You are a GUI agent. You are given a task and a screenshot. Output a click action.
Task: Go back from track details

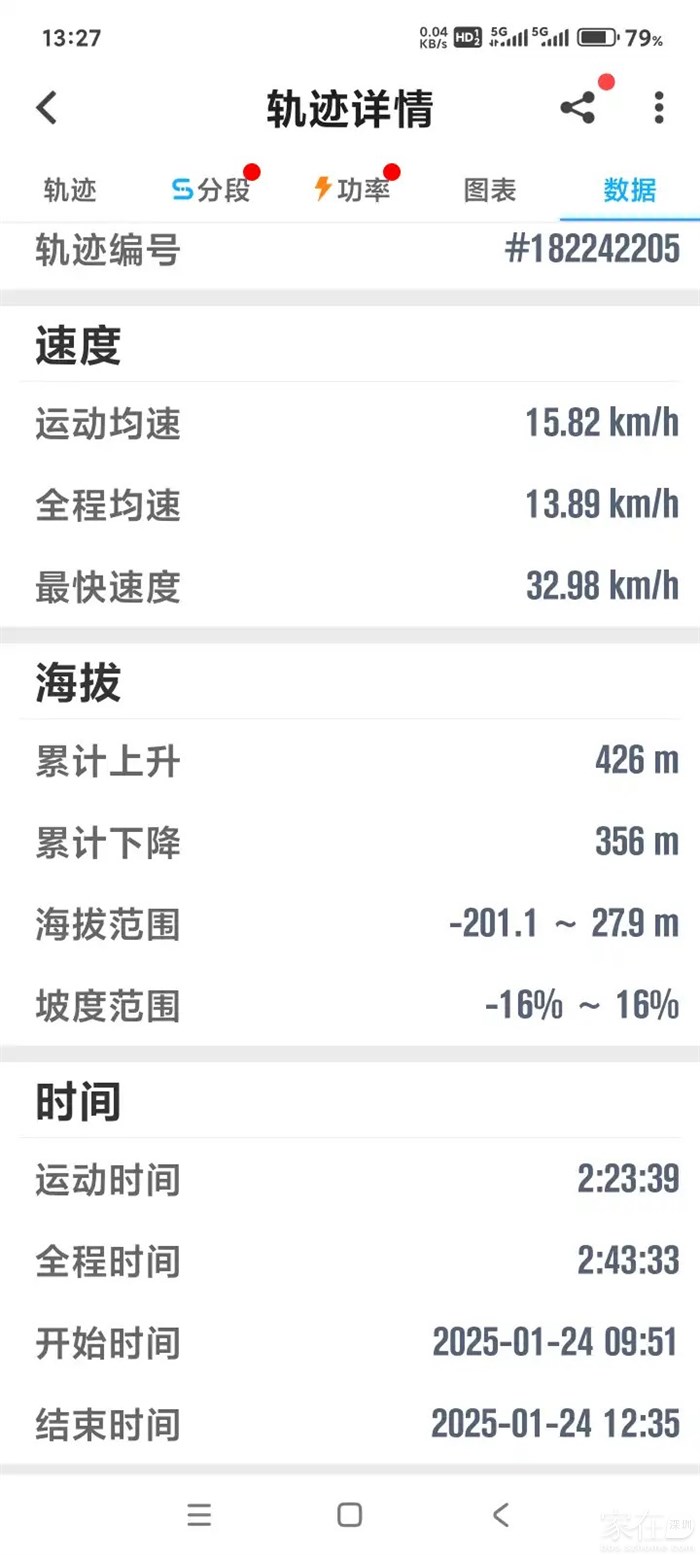click(x=47, y=108)
